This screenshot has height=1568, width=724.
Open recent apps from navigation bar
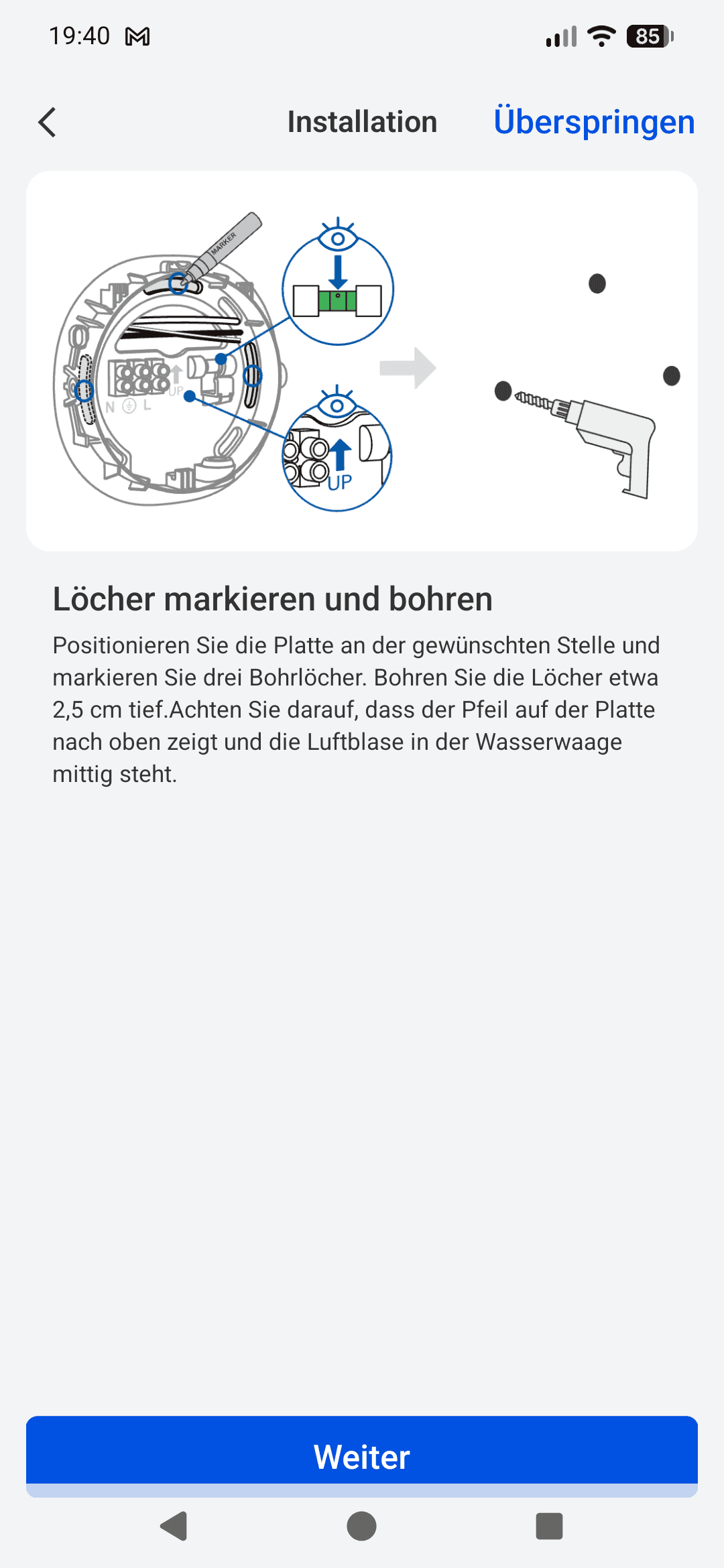click(549, 1526)
